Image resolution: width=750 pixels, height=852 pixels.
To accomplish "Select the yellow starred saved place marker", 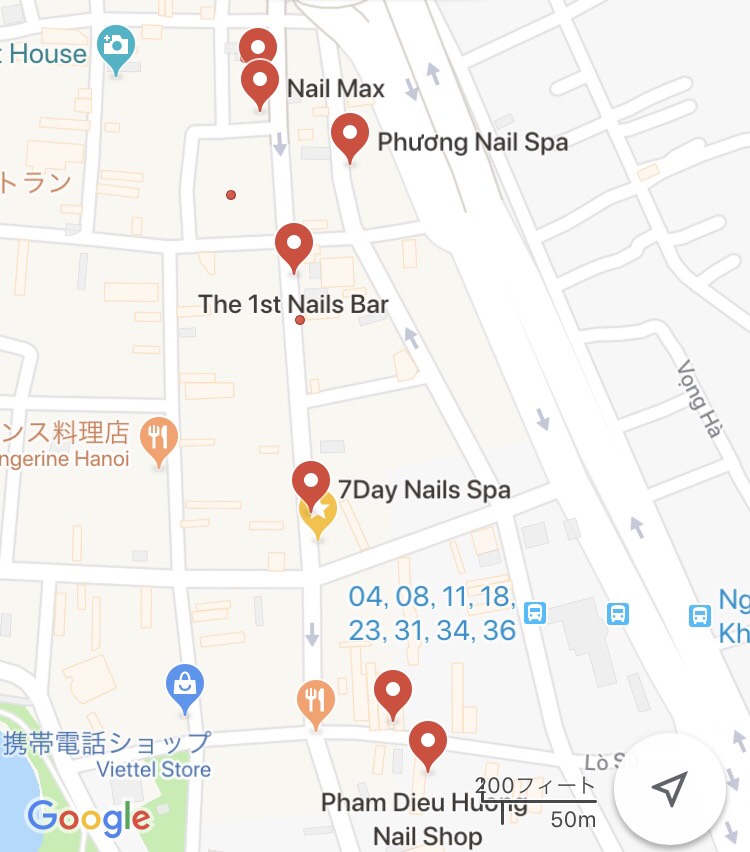I will point(318,517).
